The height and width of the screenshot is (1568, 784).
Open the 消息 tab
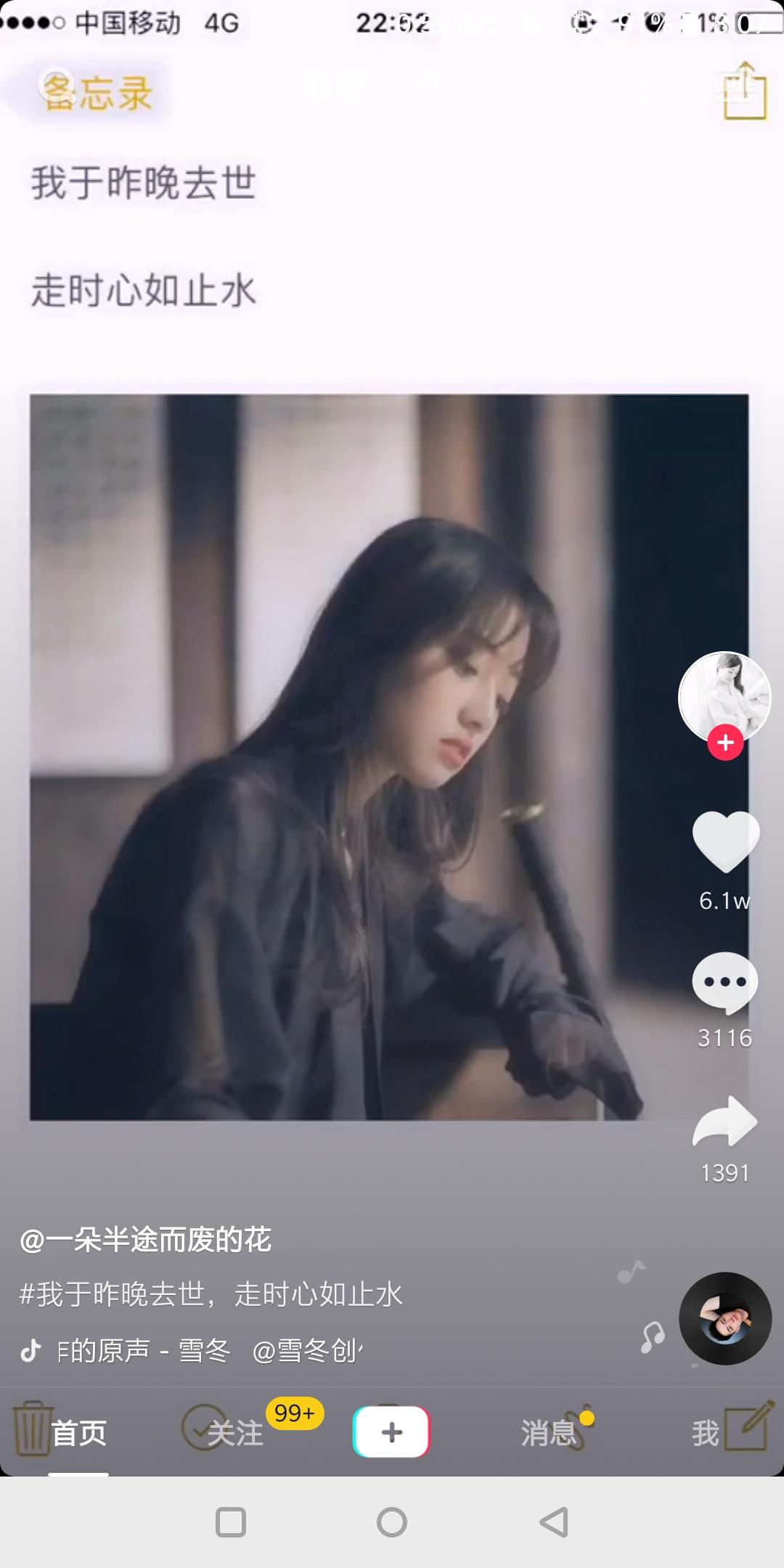pos(549,1433)
